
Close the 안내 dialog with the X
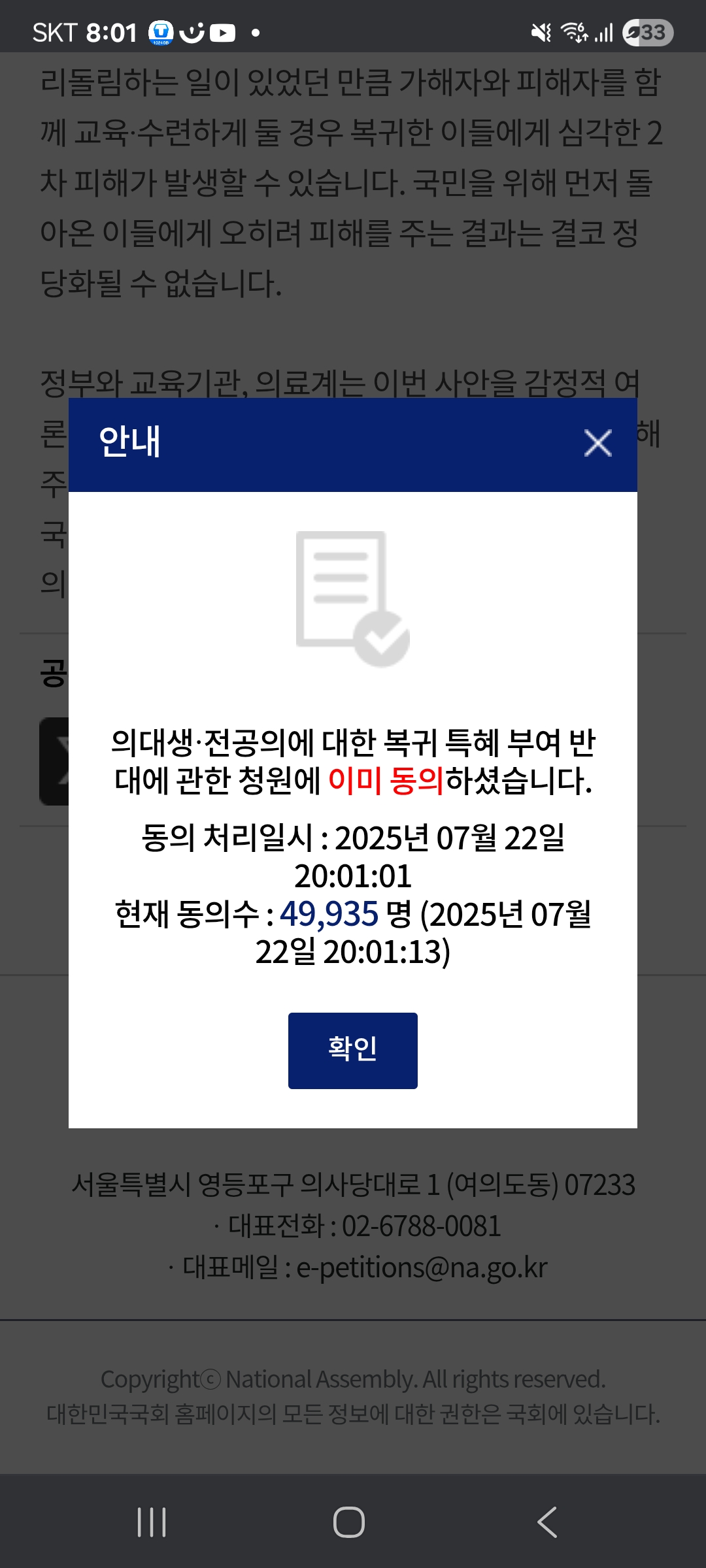pyautogui.click(x=597, y=443)
